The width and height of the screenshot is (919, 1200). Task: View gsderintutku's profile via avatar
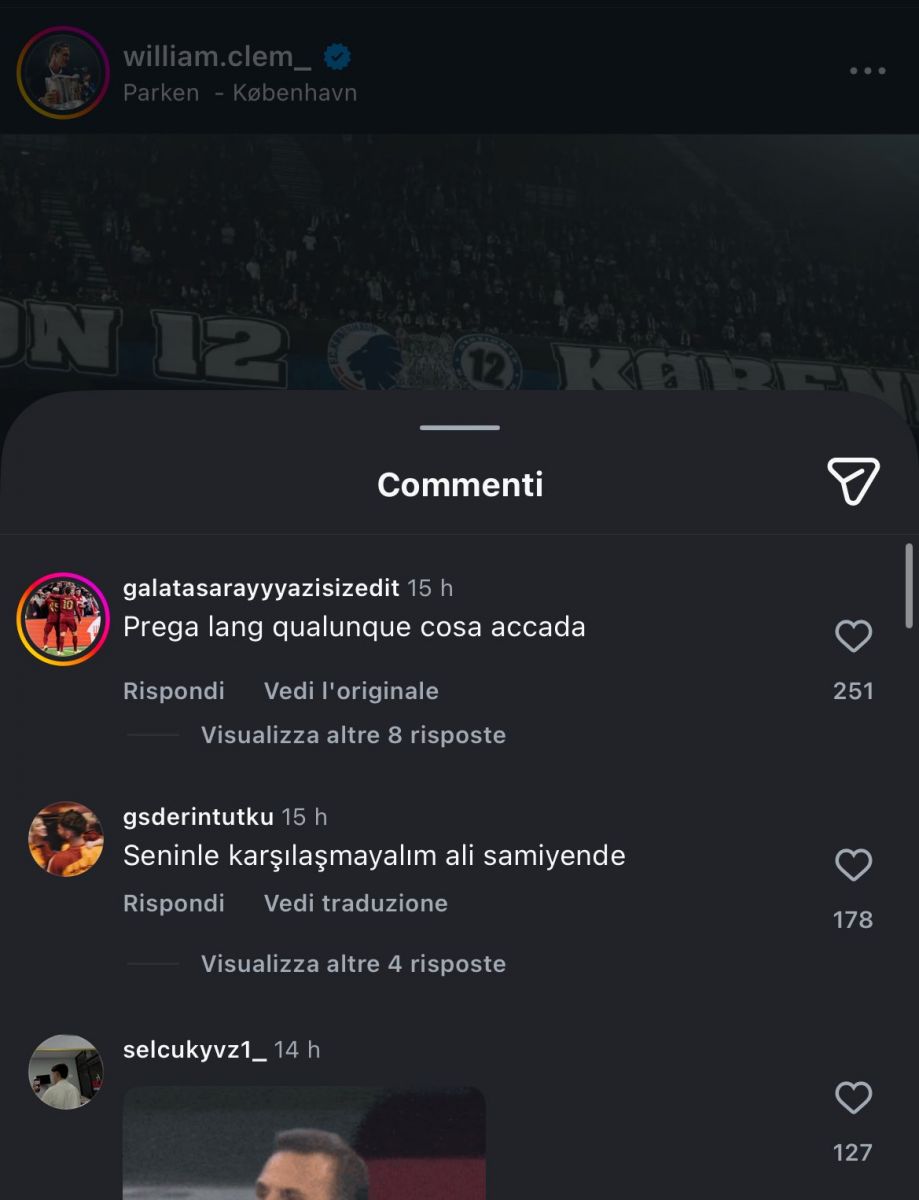(65, 838)
